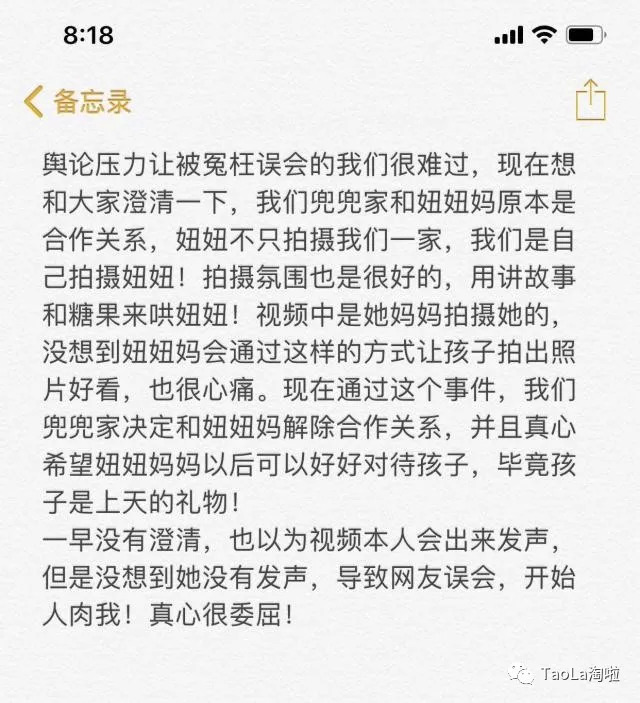This screenshot has width=640, height=703.
Task: Go back to the 备忘录 list
Action: pyautogui.click(x=78, y=101)
